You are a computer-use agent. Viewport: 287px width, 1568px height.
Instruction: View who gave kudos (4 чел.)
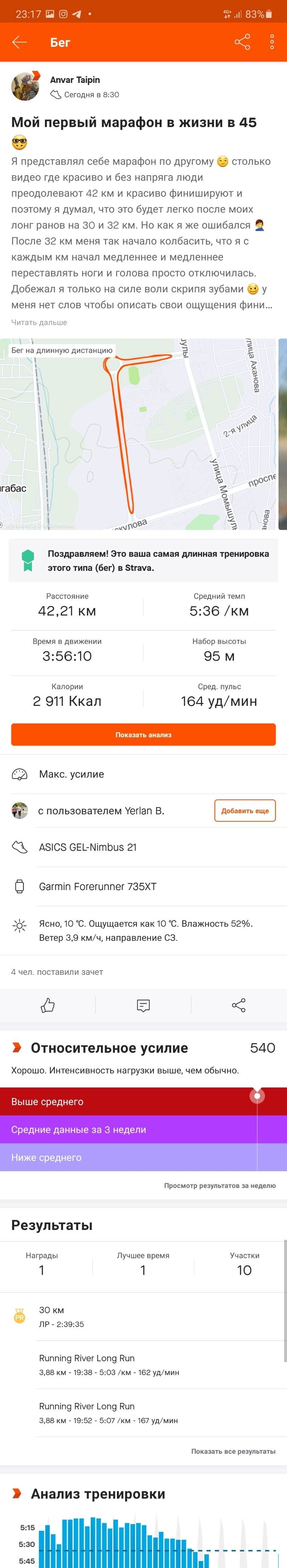(57, 972)
